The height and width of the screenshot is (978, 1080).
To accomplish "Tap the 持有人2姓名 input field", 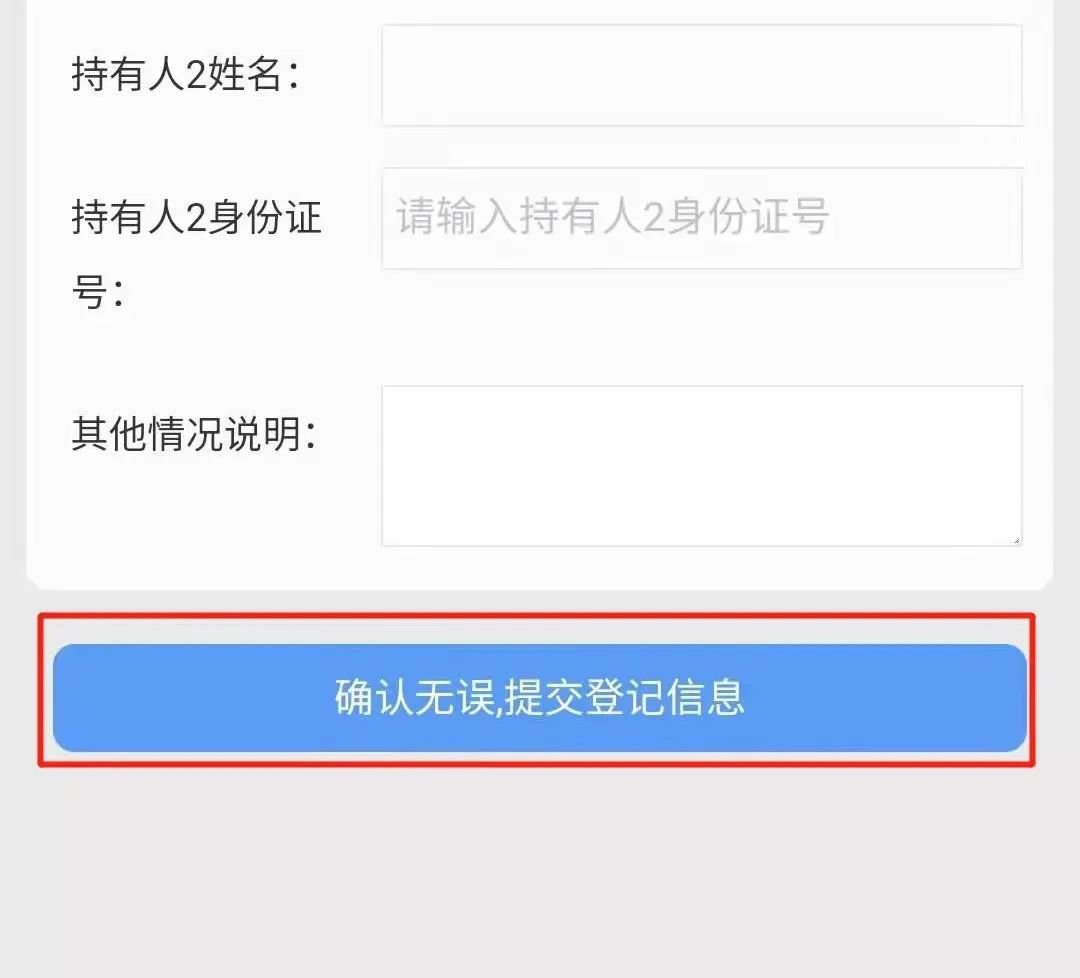I will [701, 76].
